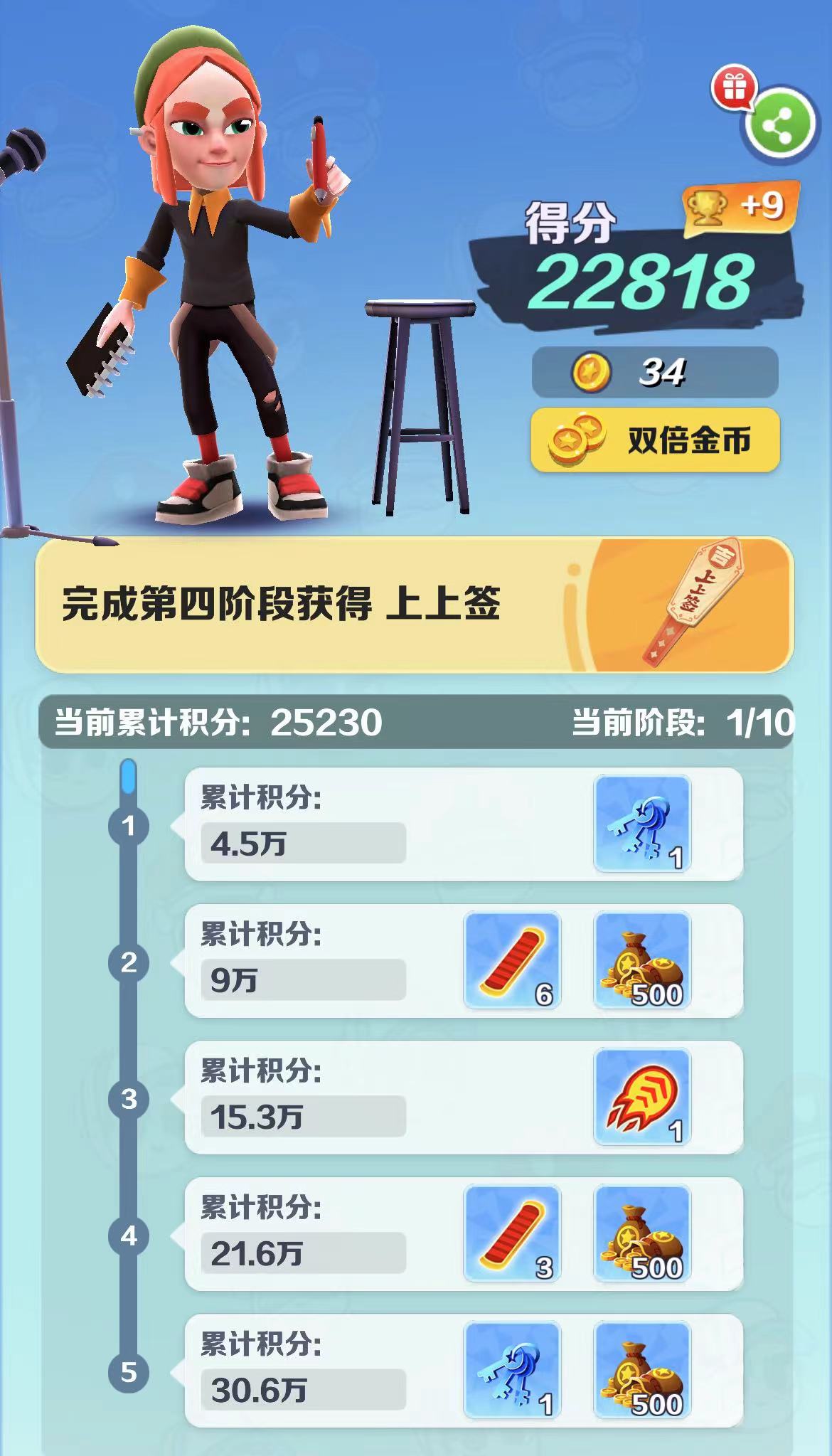View the coin bag reward for 9万 stage
Viewport: 832px width, 1456px height.
(x=642, y=961)
